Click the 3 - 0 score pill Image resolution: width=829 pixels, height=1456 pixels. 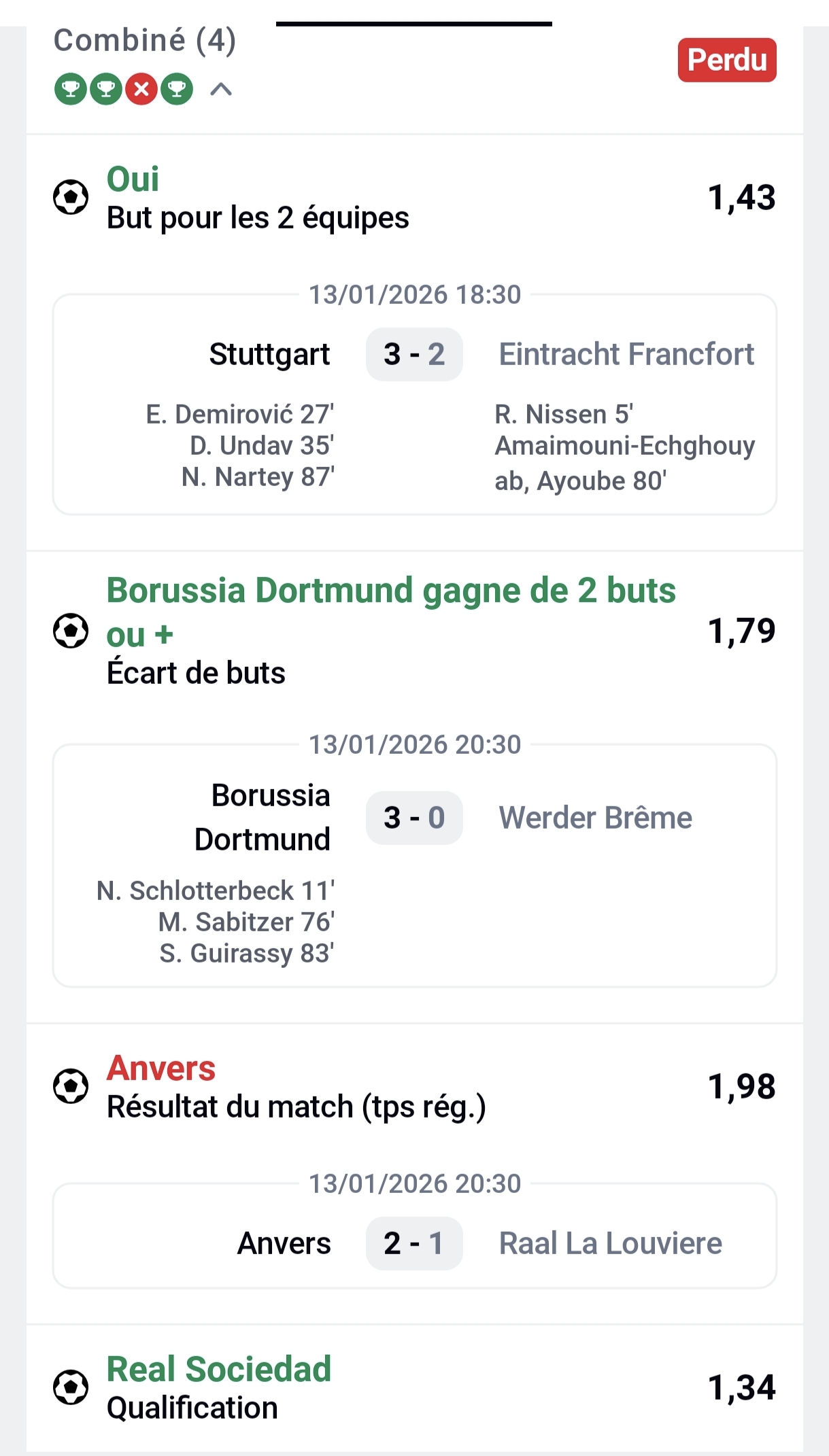[414, 818]
